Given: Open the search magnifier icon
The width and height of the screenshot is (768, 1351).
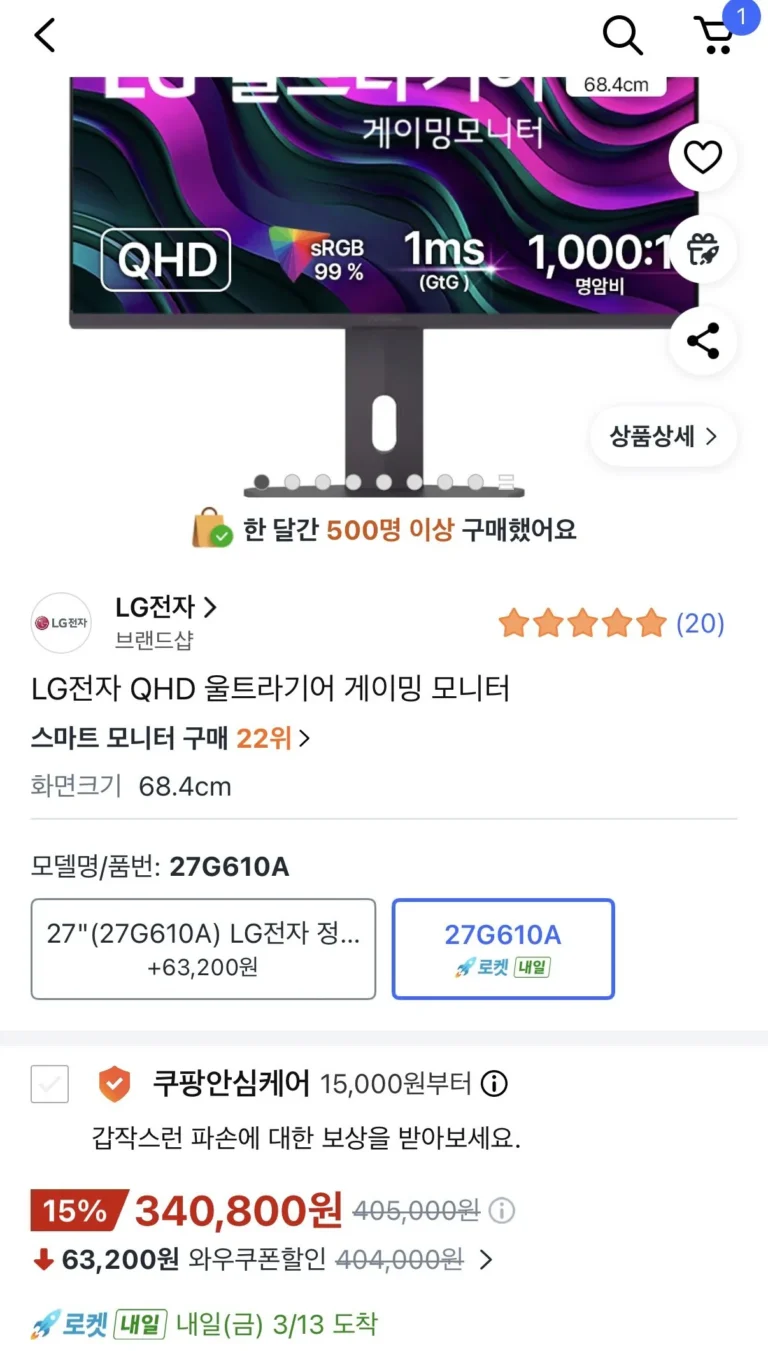Looking at the screenshot, I should [x=622, y=36].
